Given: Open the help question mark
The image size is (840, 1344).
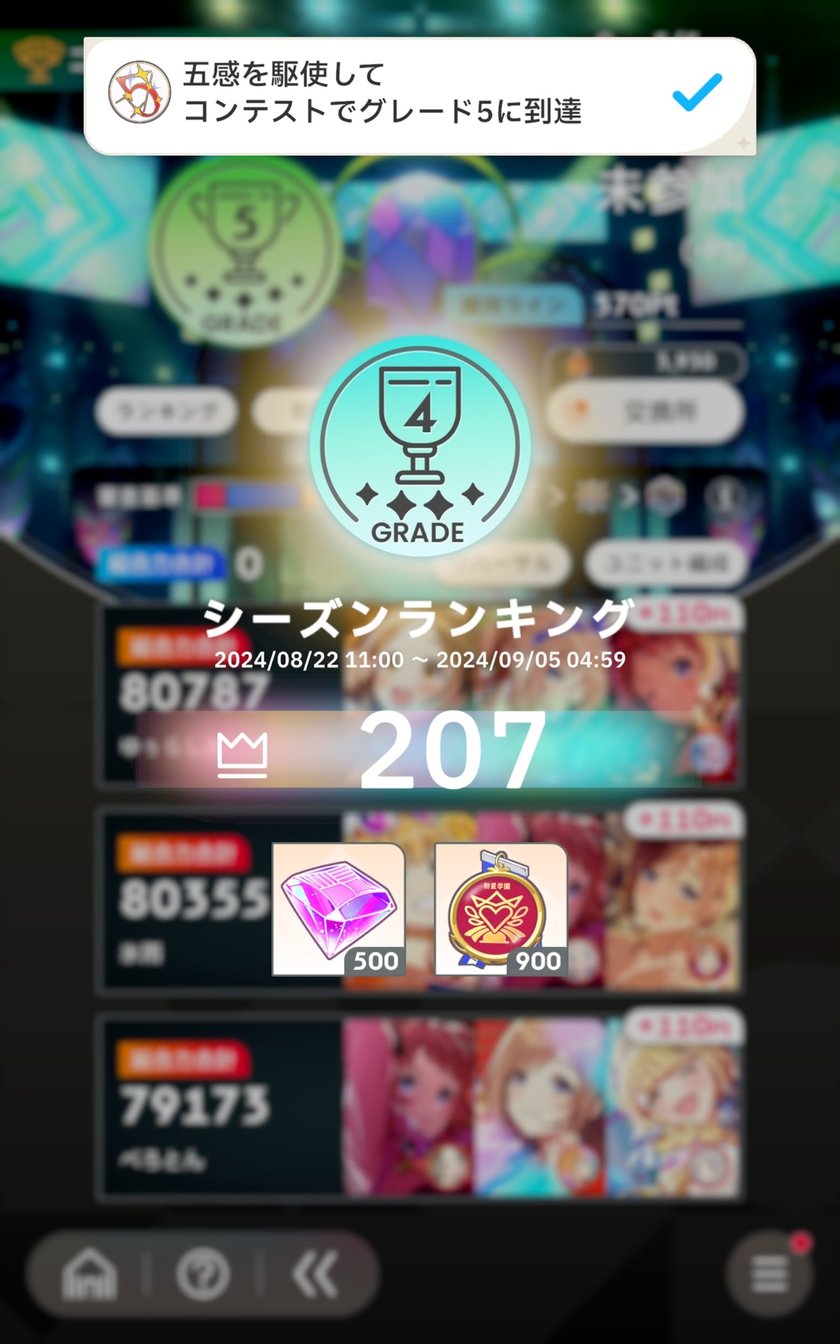Looking at the screenshot, I should coord(203,1275).
